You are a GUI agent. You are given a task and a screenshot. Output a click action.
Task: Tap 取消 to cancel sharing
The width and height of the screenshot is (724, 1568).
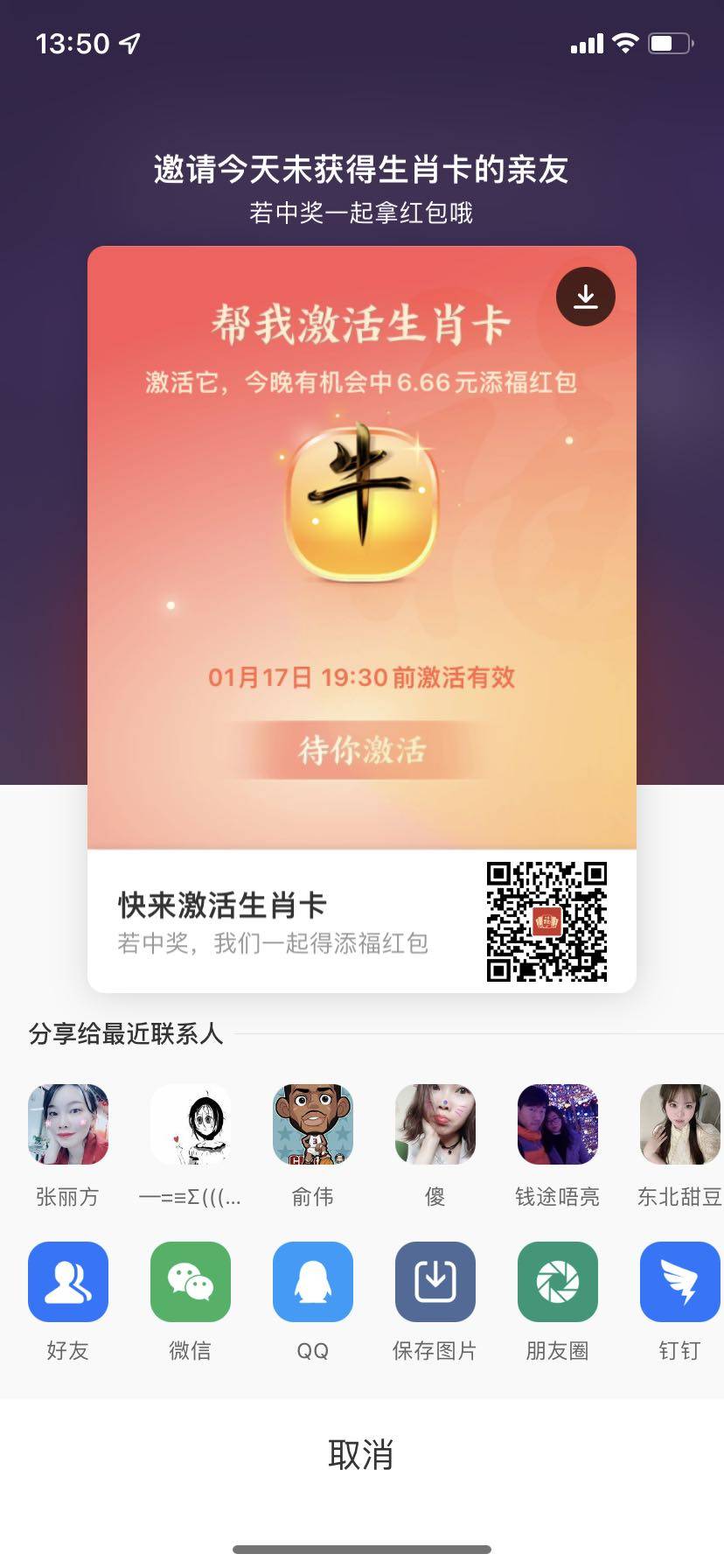click(x=361, y=1454)
